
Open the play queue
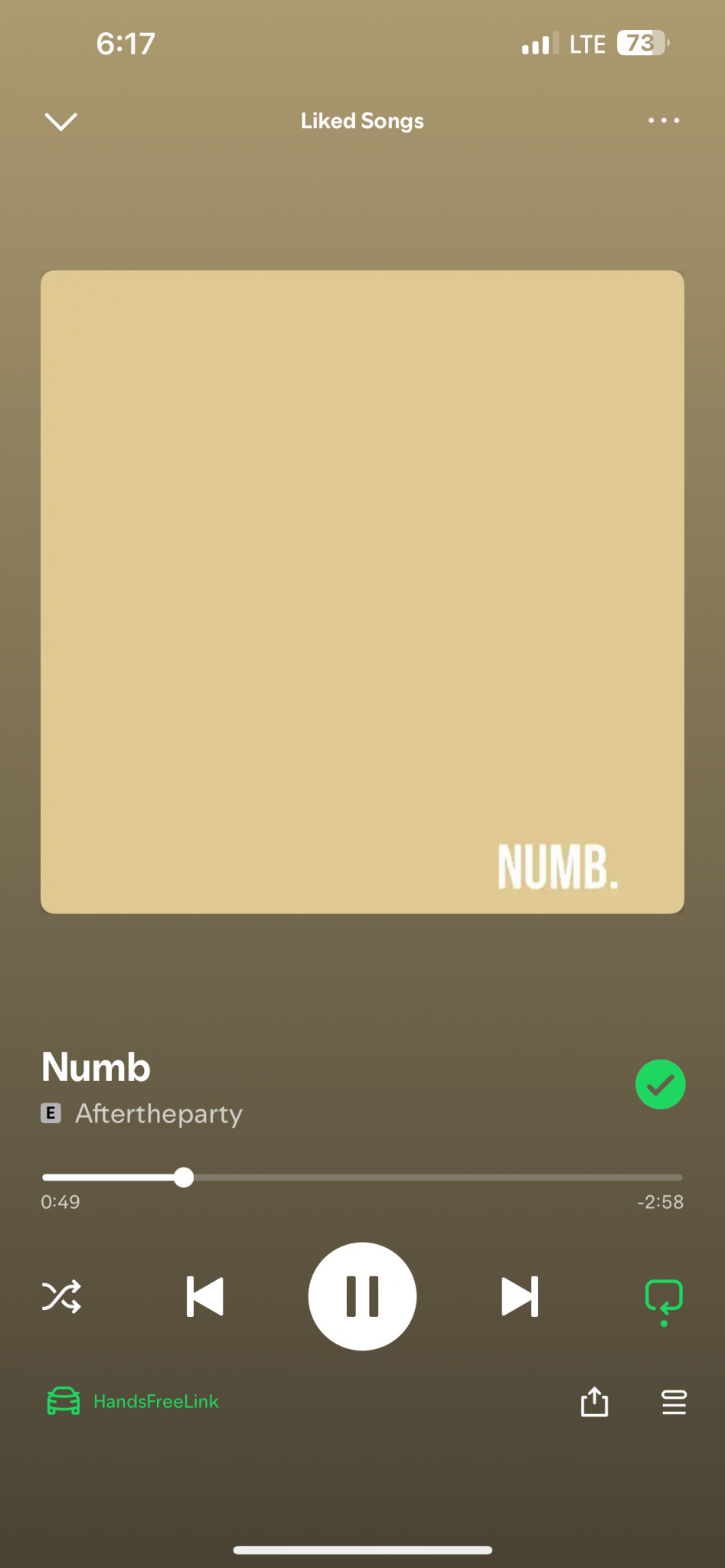click(x=674, y=1402)
